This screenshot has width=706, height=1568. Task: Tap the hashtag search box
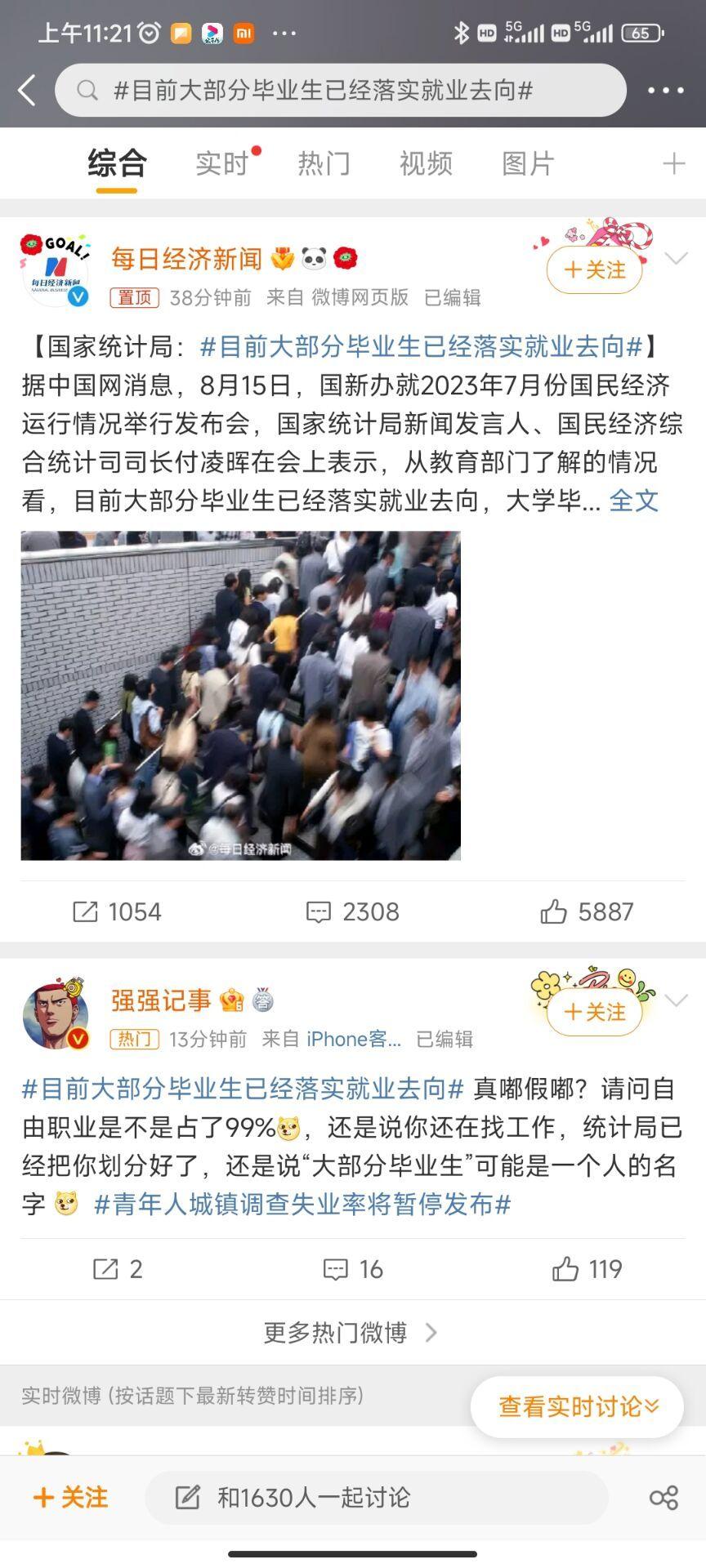(341, 90)
